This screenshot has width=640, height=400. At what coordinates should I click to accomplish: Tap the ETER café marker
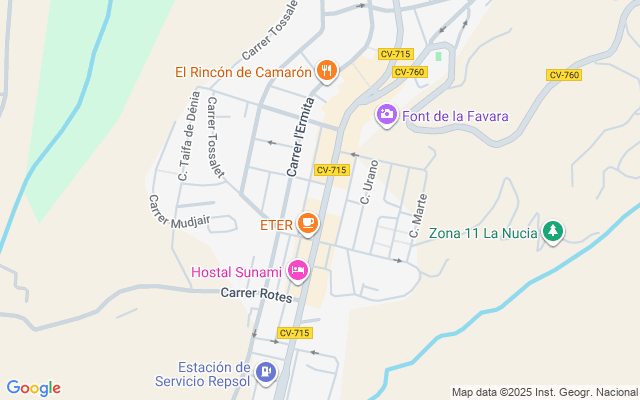(308, 224)
